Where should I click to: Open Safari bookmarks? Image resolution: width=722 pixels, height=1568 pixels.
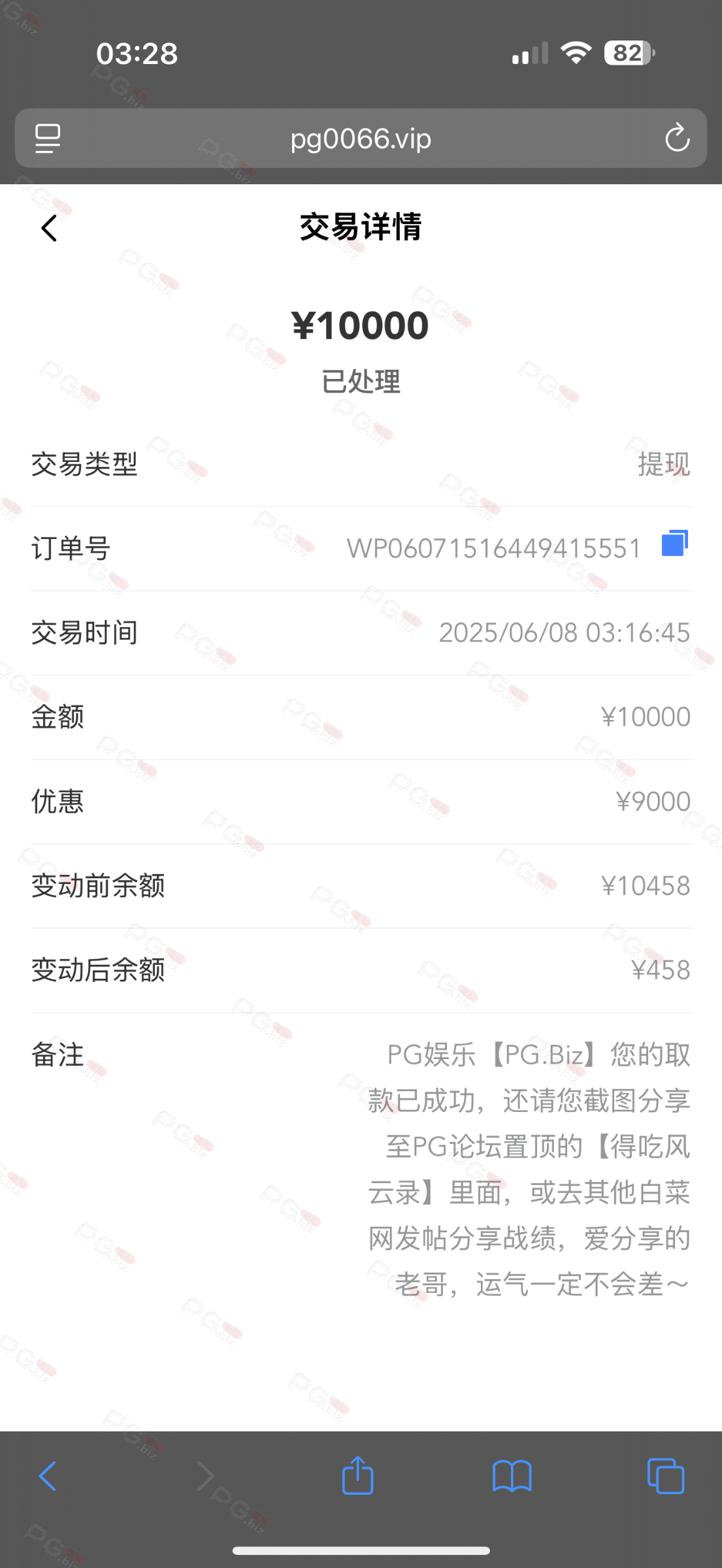pos(512,1477)
